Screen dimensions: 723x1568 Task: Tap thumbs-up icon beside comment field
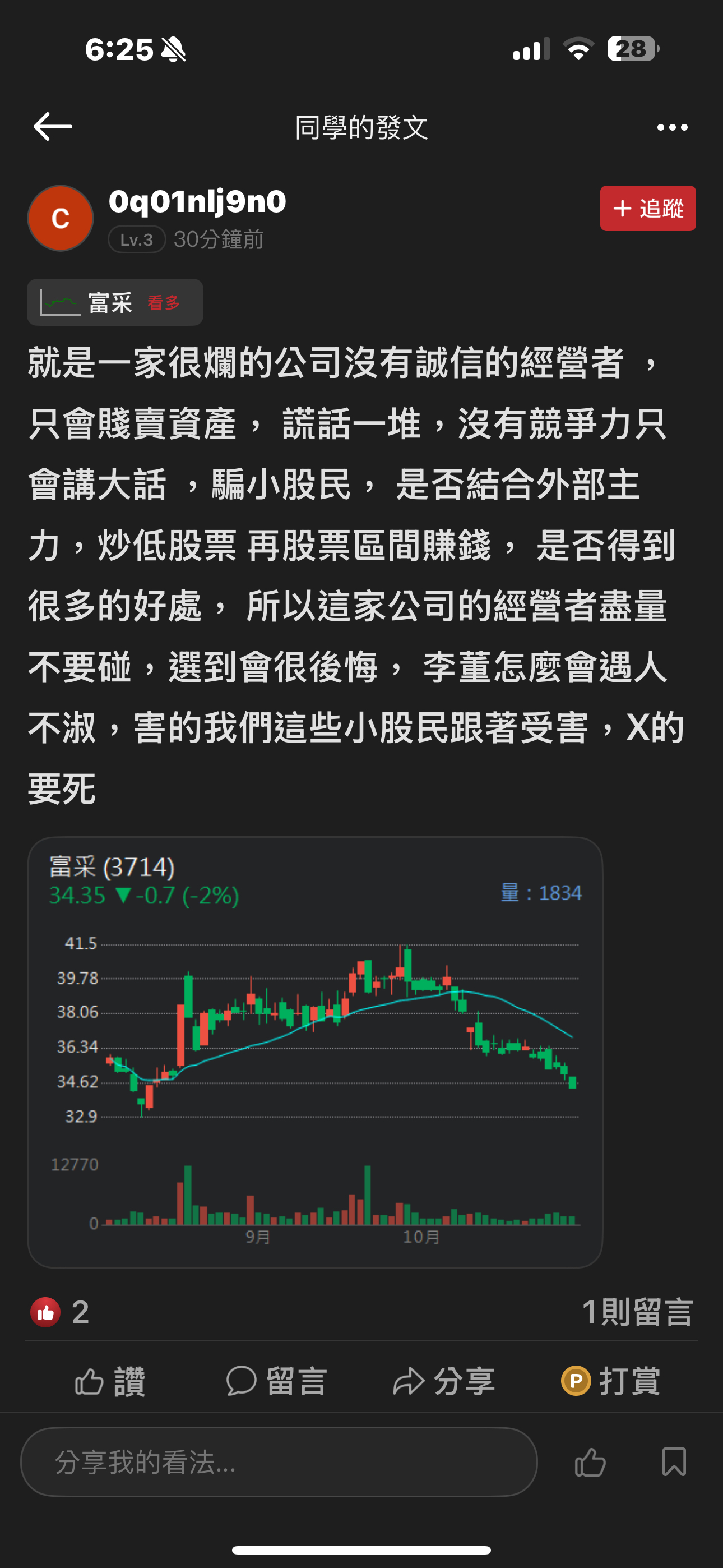(x=590, y=1461)
